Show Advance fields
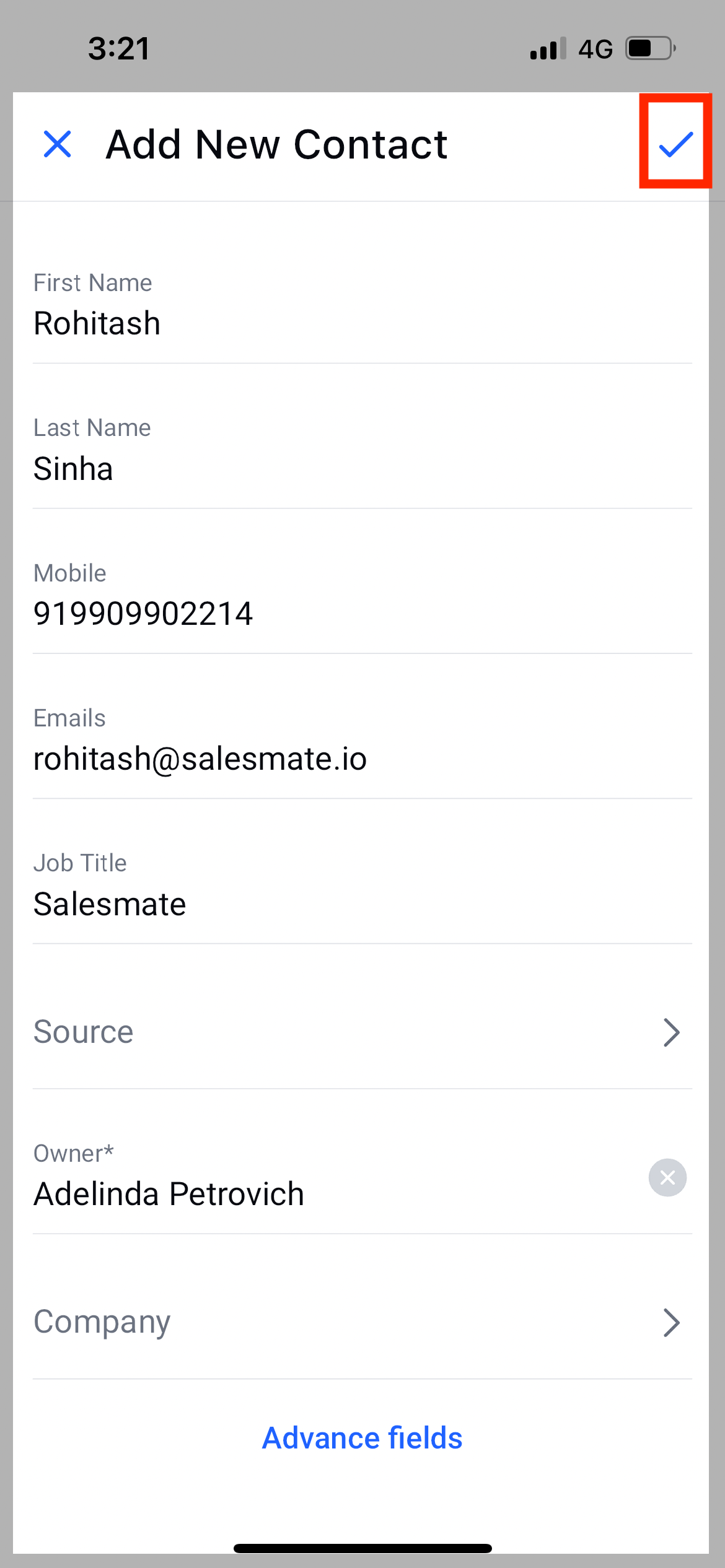Image resolution: width=725 pixels, height=1568 pixels. (x=362, y=1438)
